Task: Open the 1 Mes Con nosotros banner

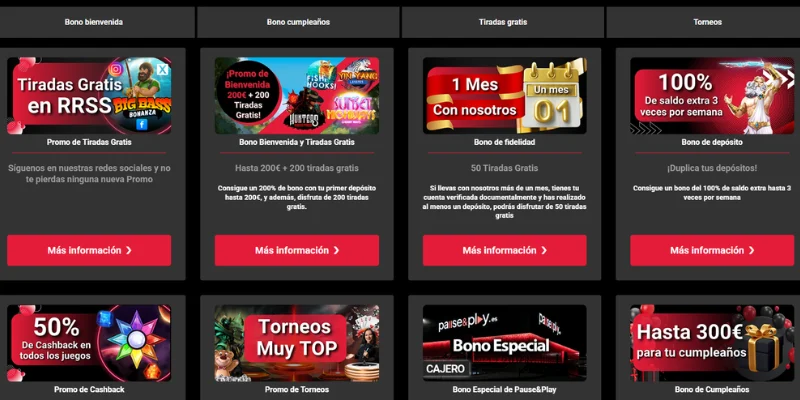Action: [x=504, y=96]
